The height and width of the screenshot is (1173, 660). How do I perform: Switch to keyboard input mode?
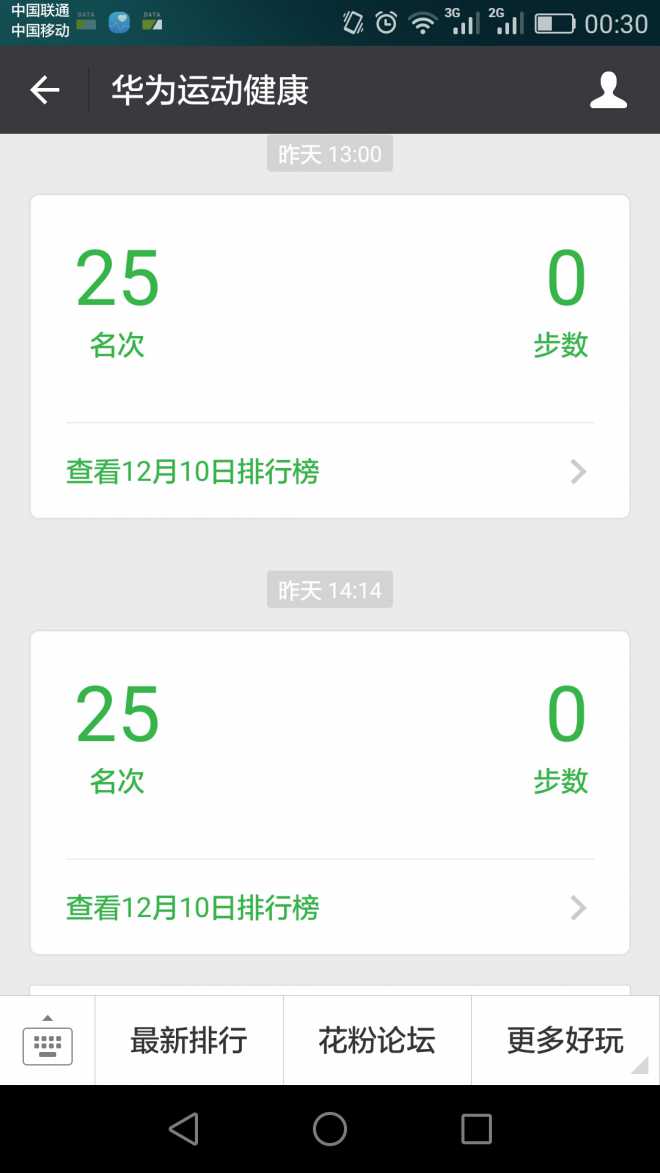(x=47, y=1041)
